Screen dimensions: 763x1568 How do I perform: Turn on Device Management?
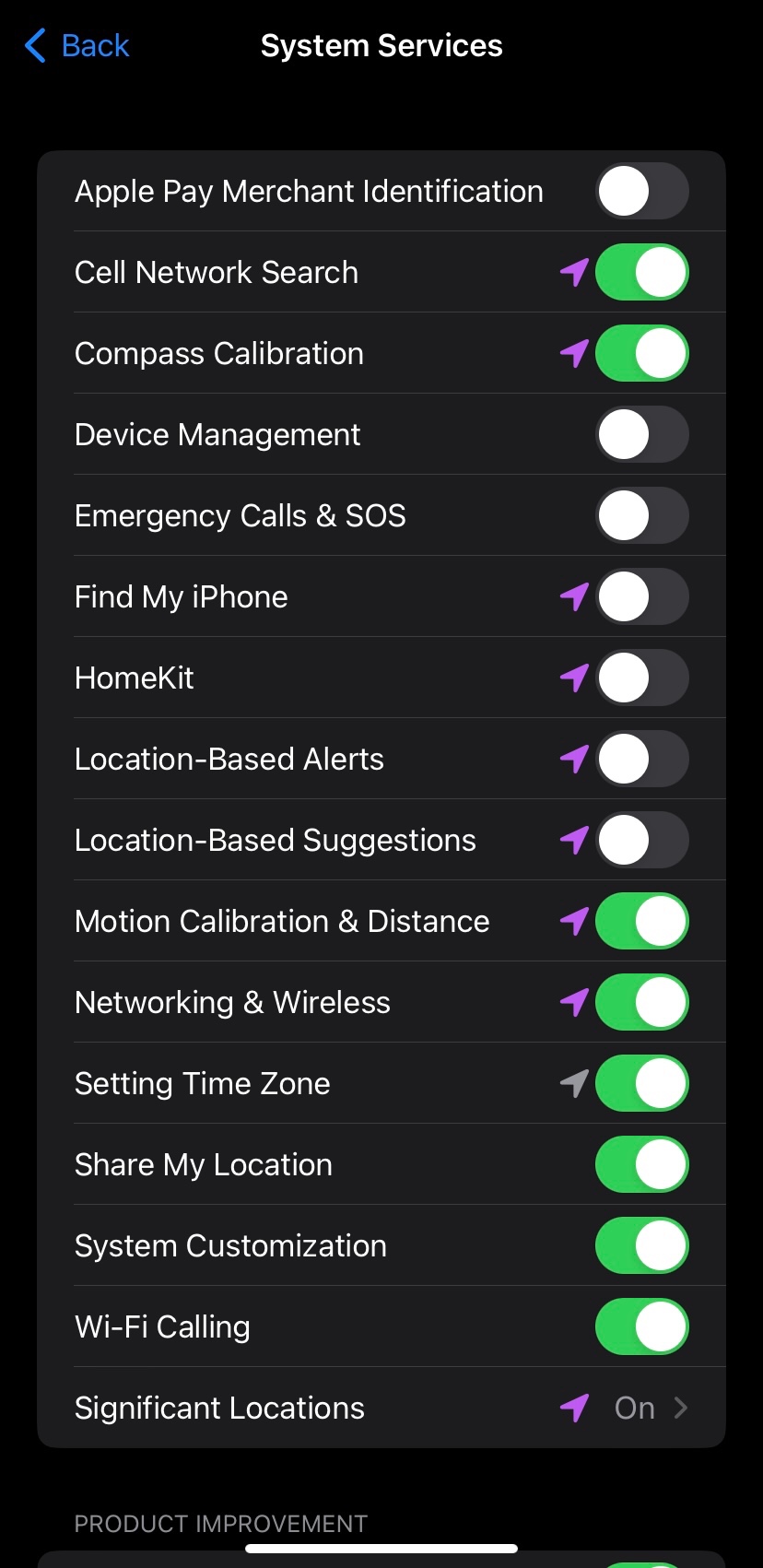[642, 434]
